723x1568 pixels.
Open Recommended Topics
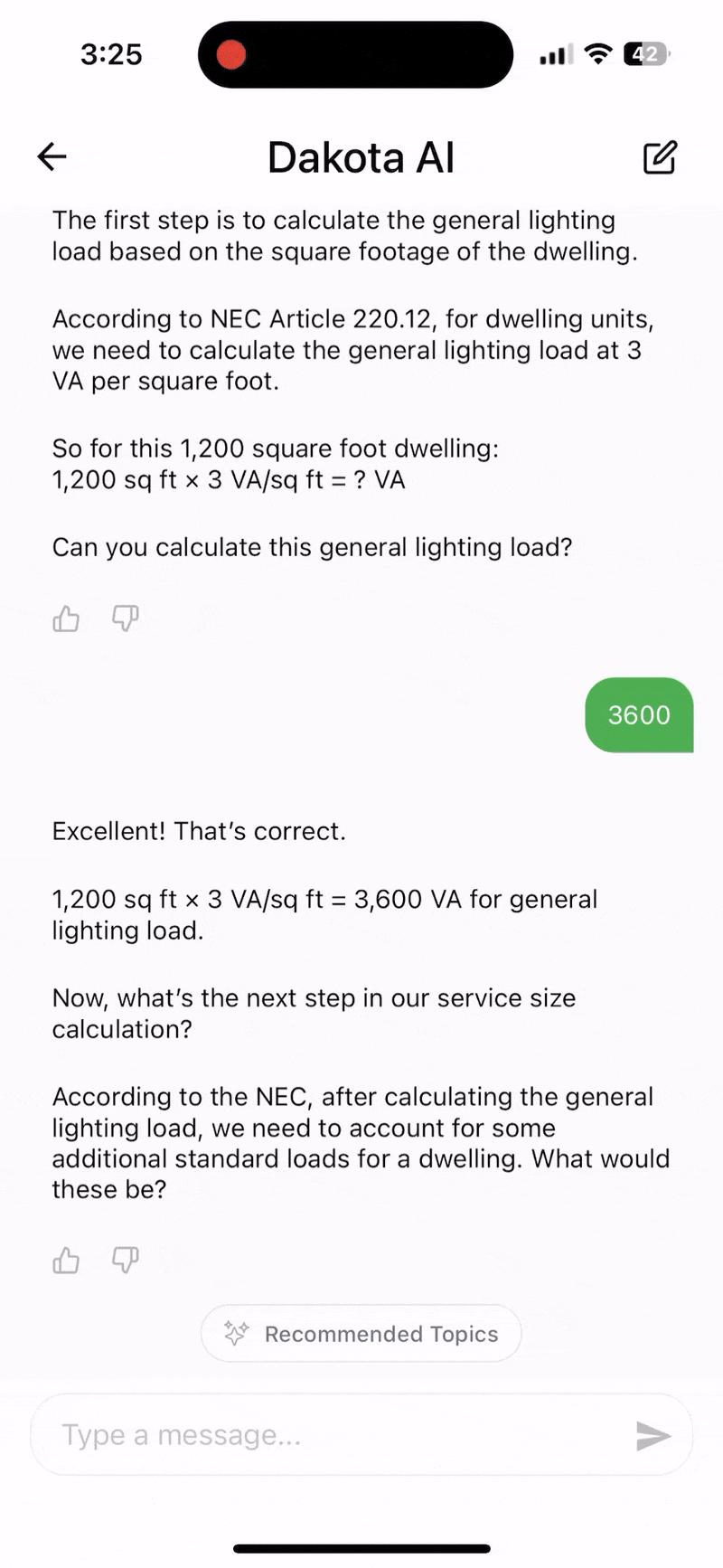(361, 1333)
